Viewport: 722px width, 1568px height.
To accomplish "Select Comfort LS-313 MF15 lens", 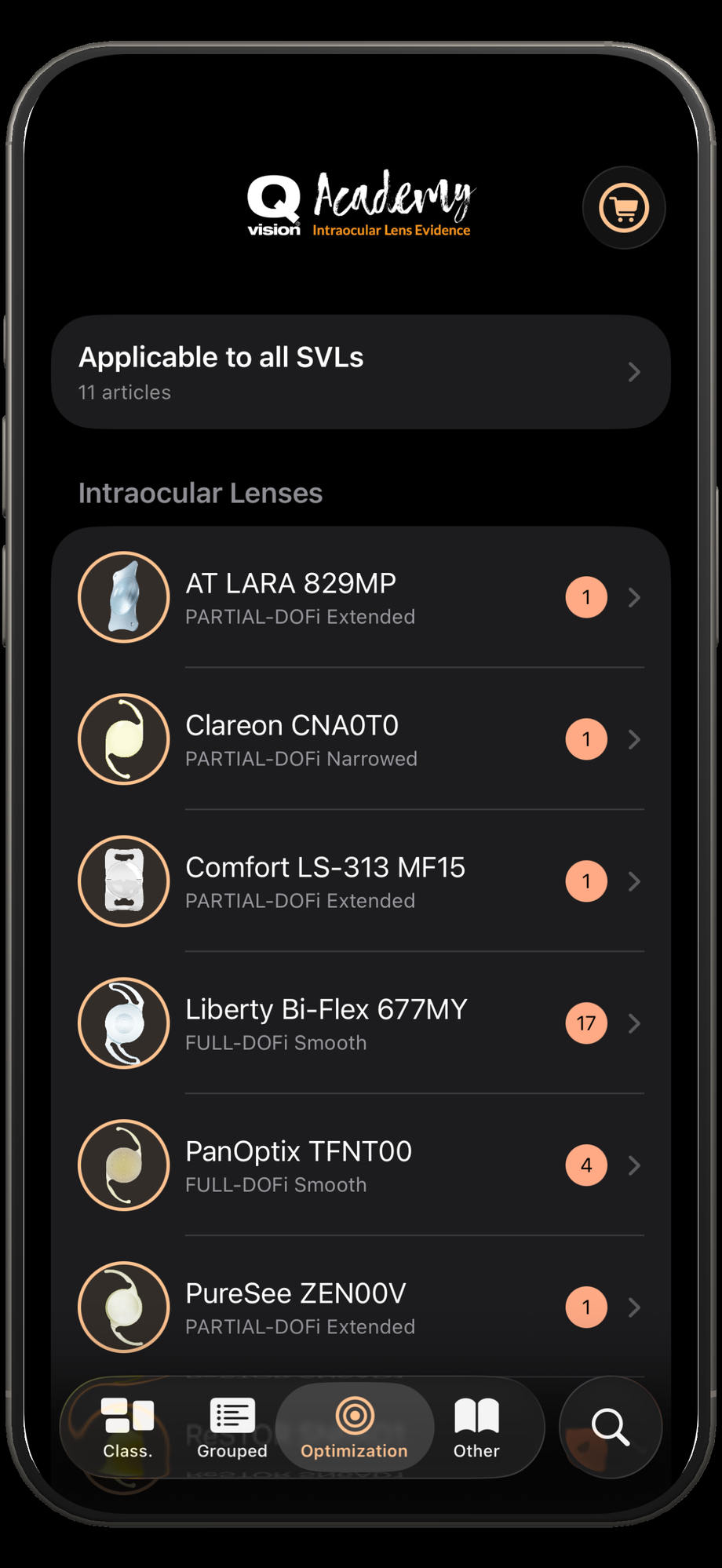I will click(360, 882).
